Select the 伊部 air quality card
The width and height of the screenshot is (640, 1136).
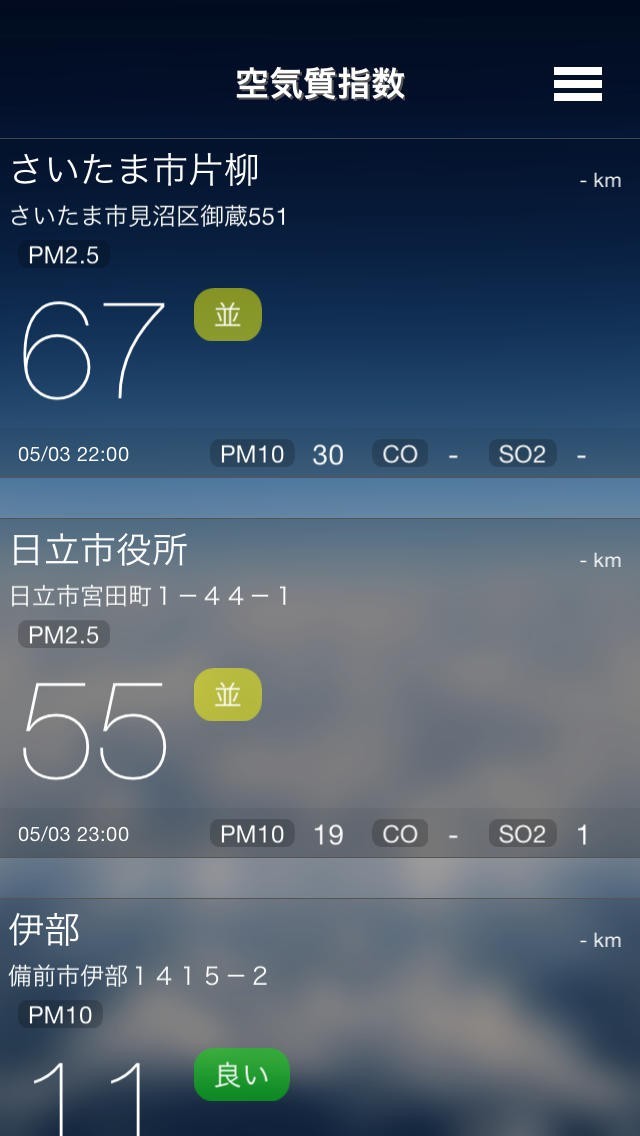pos(320,1018)
